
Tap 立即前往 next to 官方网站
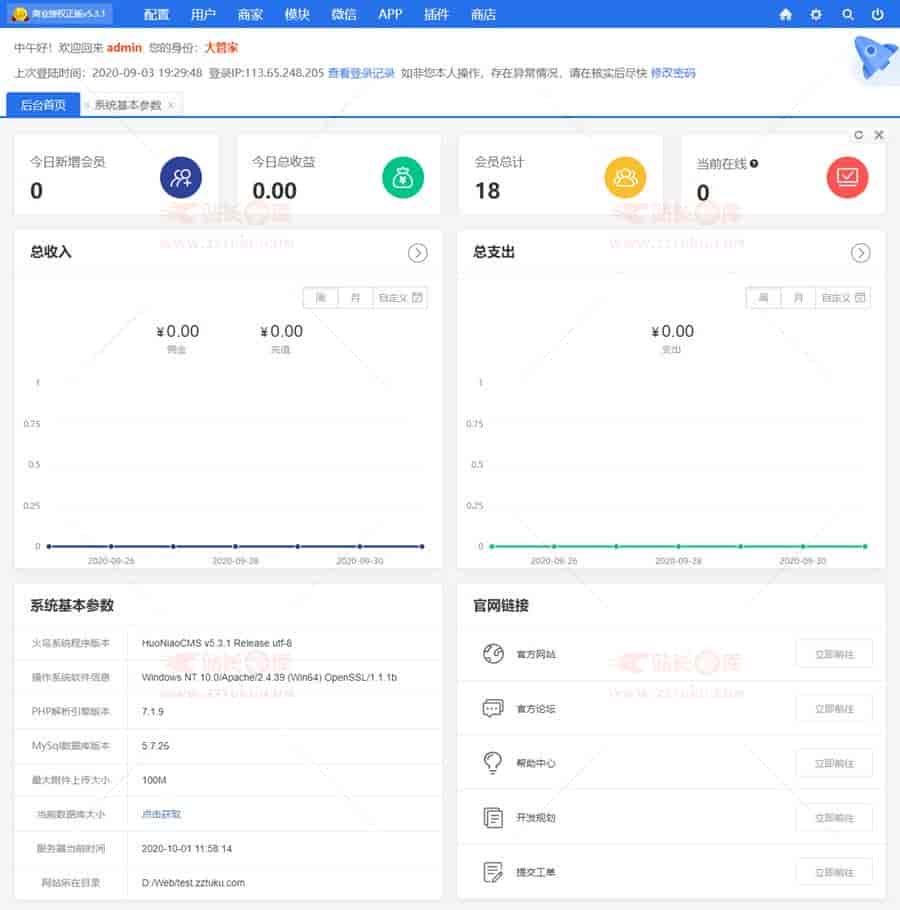click(x=834, y=654)
